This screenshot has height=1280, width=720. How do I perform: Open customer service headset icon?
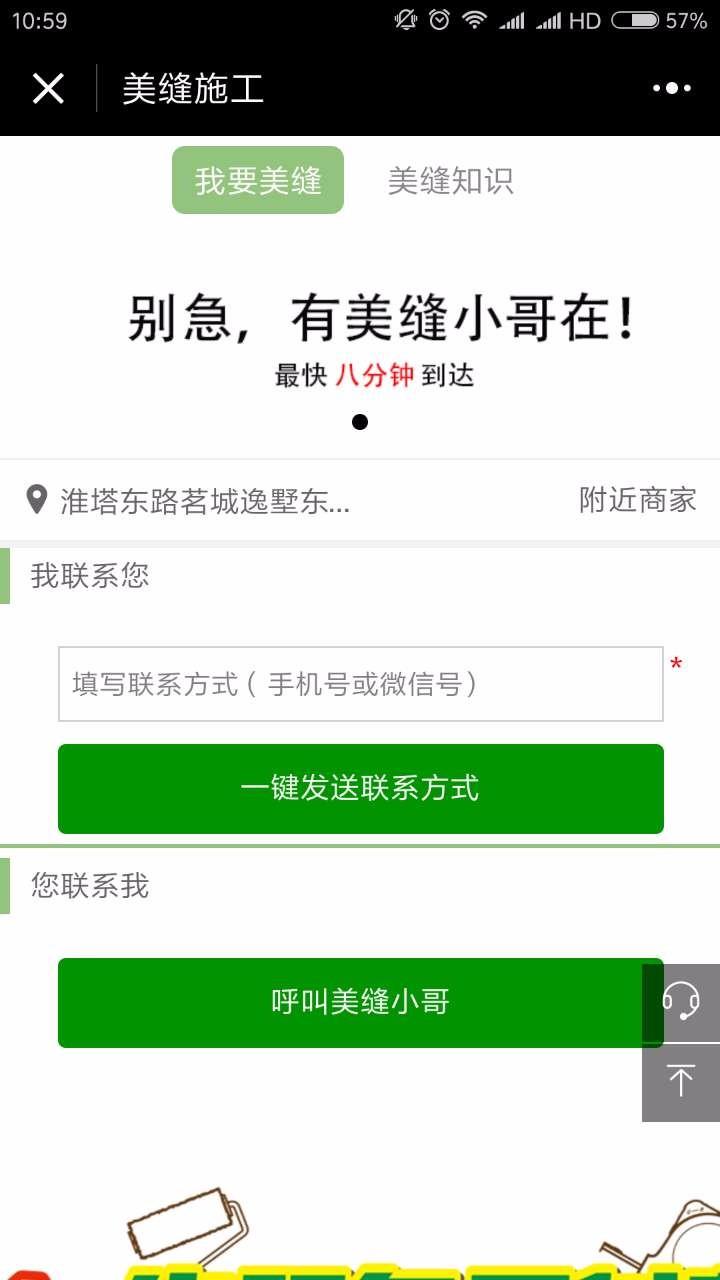(x=681, y=1002)
